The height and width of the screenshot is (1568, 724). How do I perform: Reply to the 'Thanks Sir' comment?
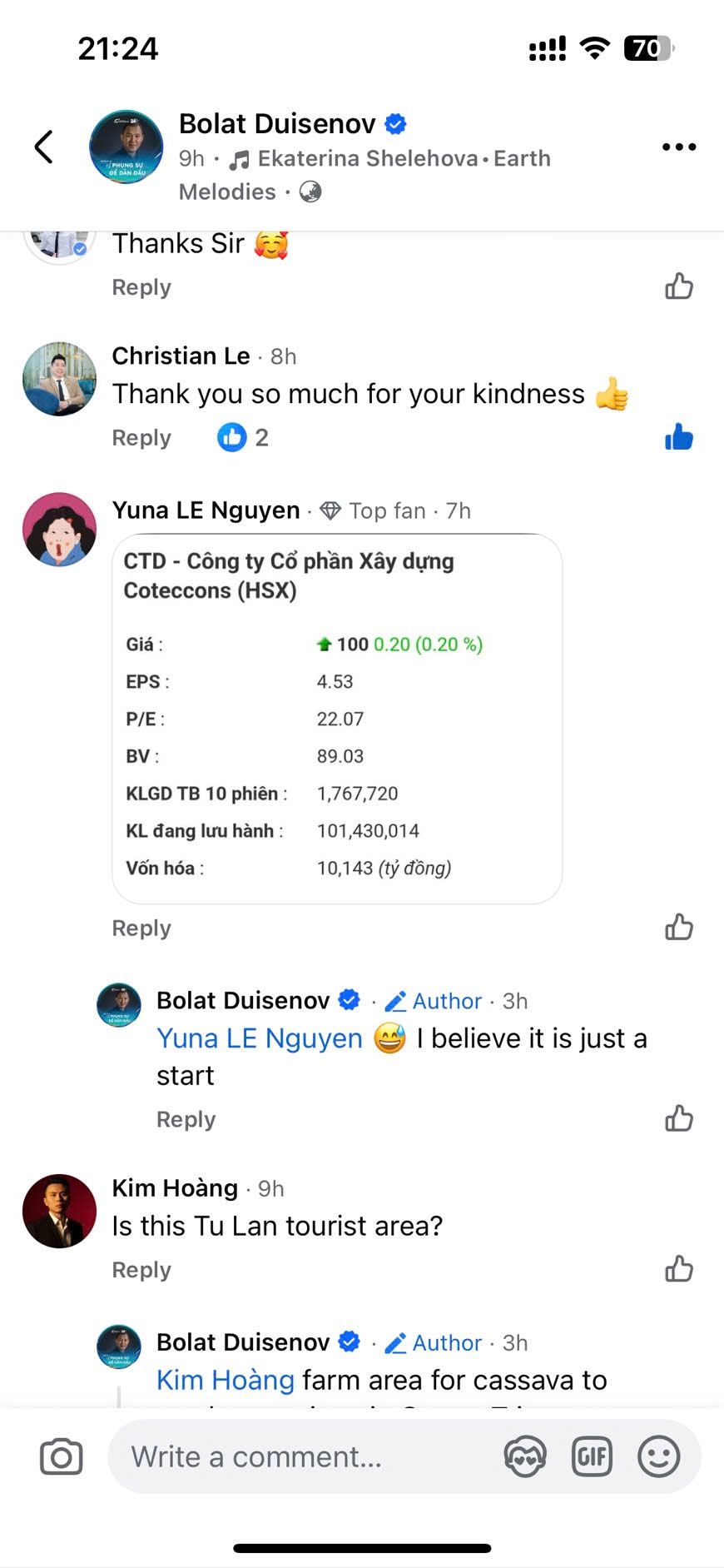click(x=141, y=287)
